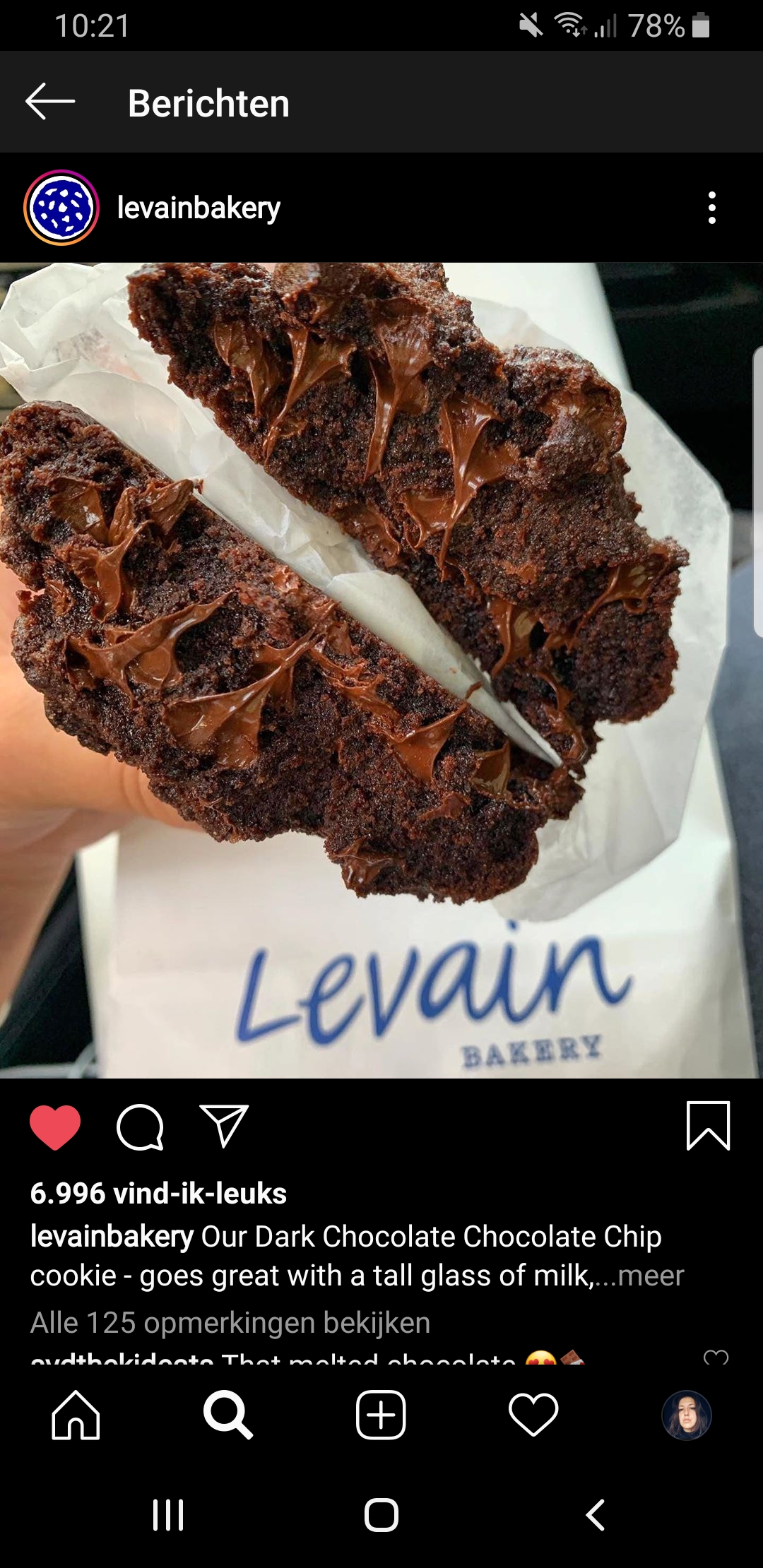The image size is (763, 1568).
Task: Go to the home feed tab
Action: pos(76,1415)
